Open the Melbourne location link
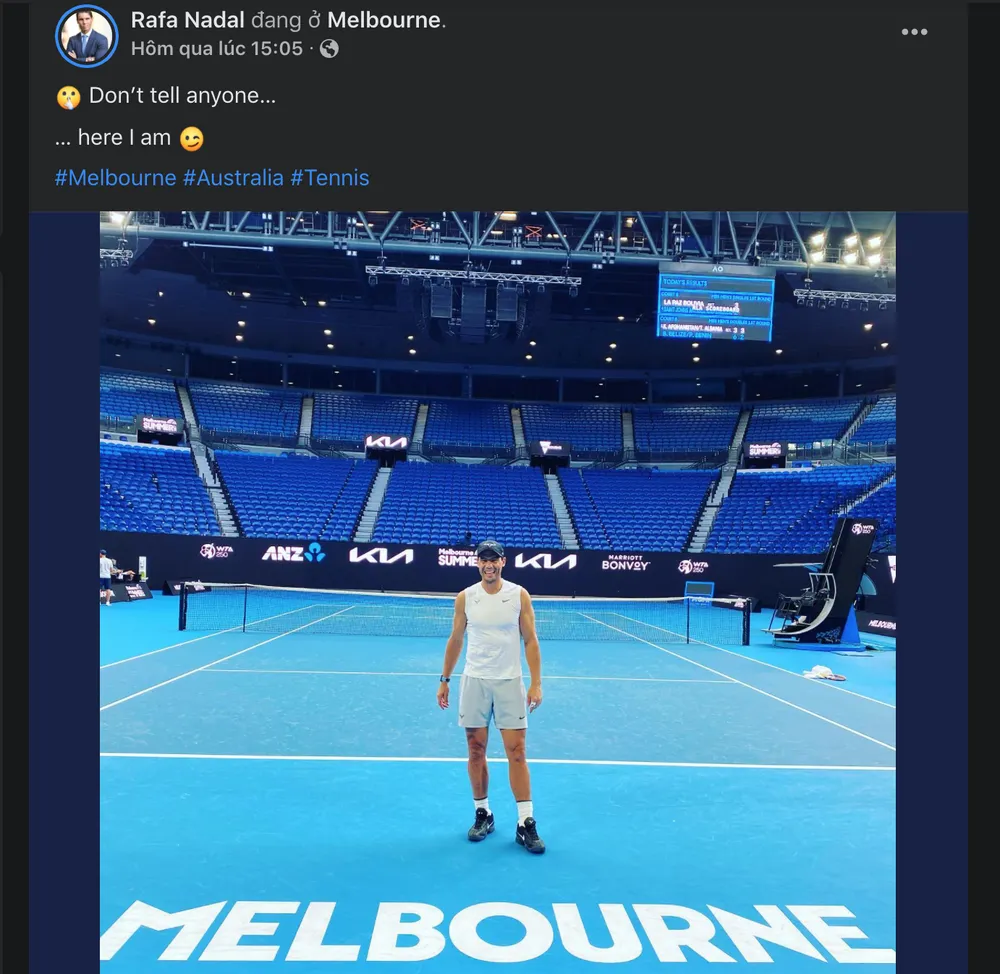 click(x=384, y=20)
